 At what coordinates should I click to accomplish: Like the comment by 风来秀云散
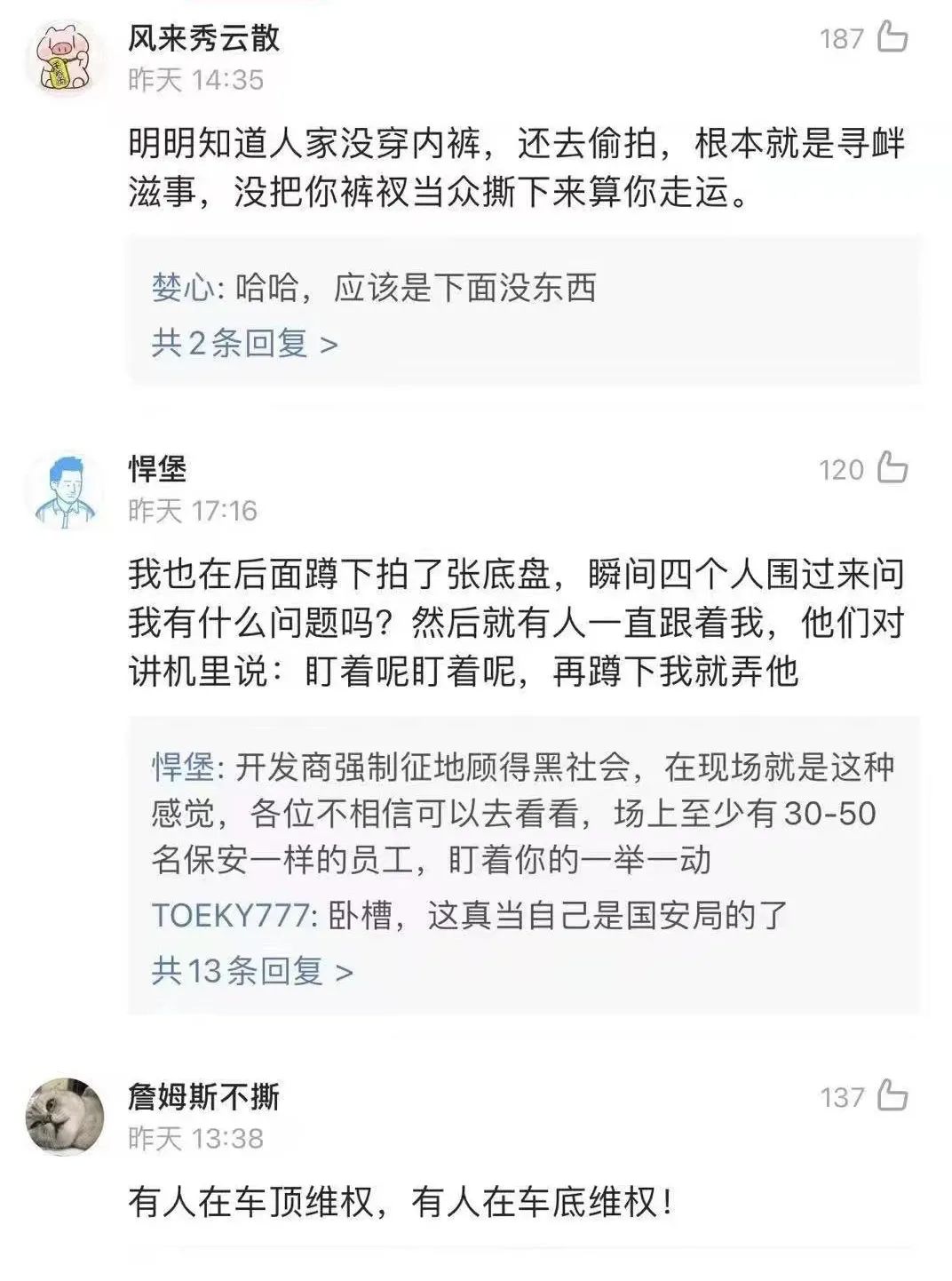point(892,38)
